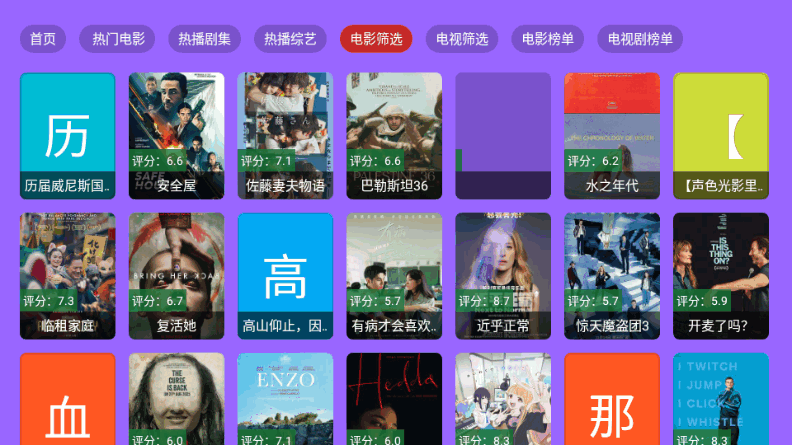Open the 历届威尼斯国 collection card
Viewport: 792px width, 445px height.
(x=67, y=135)
